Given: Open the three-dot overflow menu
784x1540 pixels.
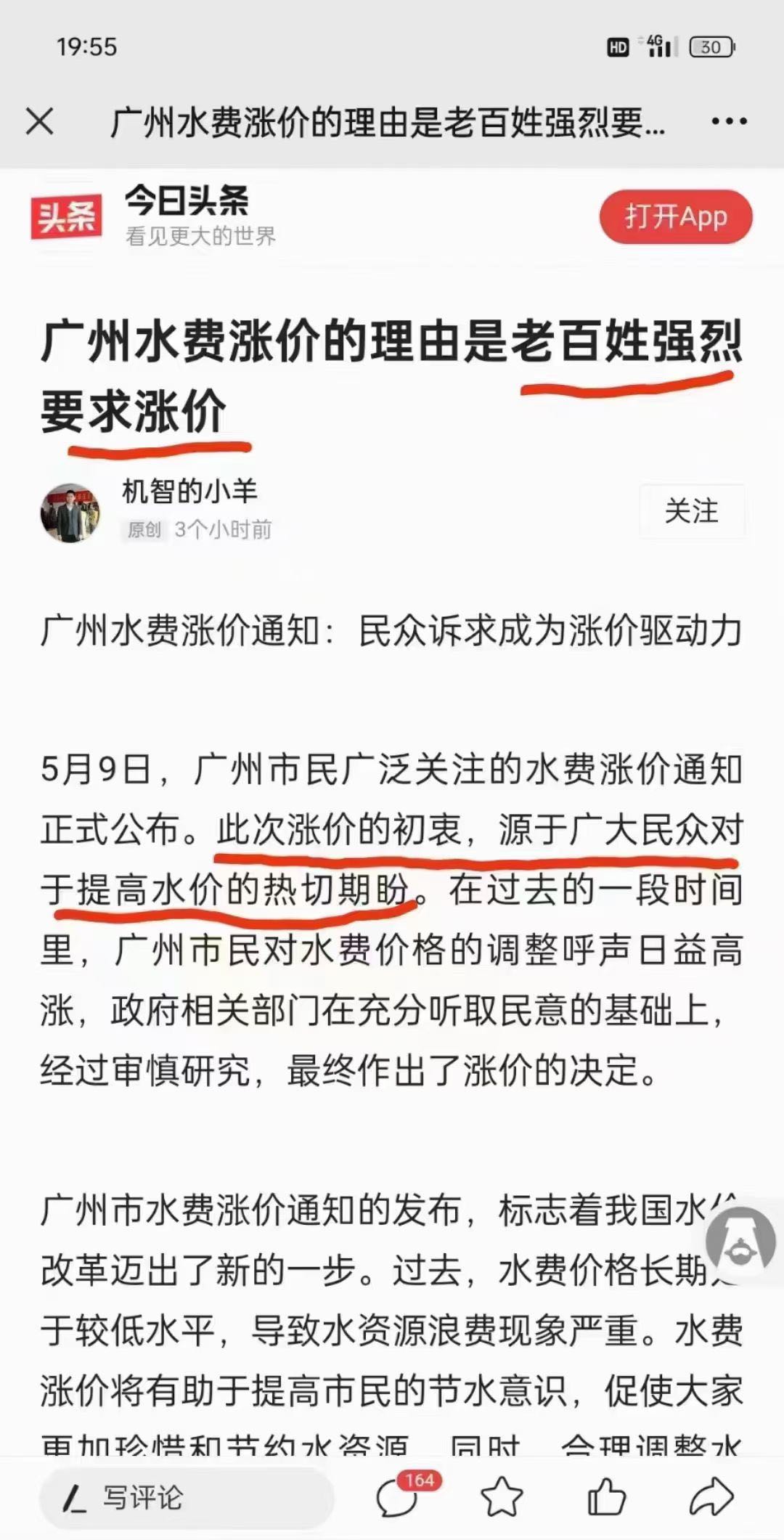Looking at the screenshot, I should [x=729, y=121].
